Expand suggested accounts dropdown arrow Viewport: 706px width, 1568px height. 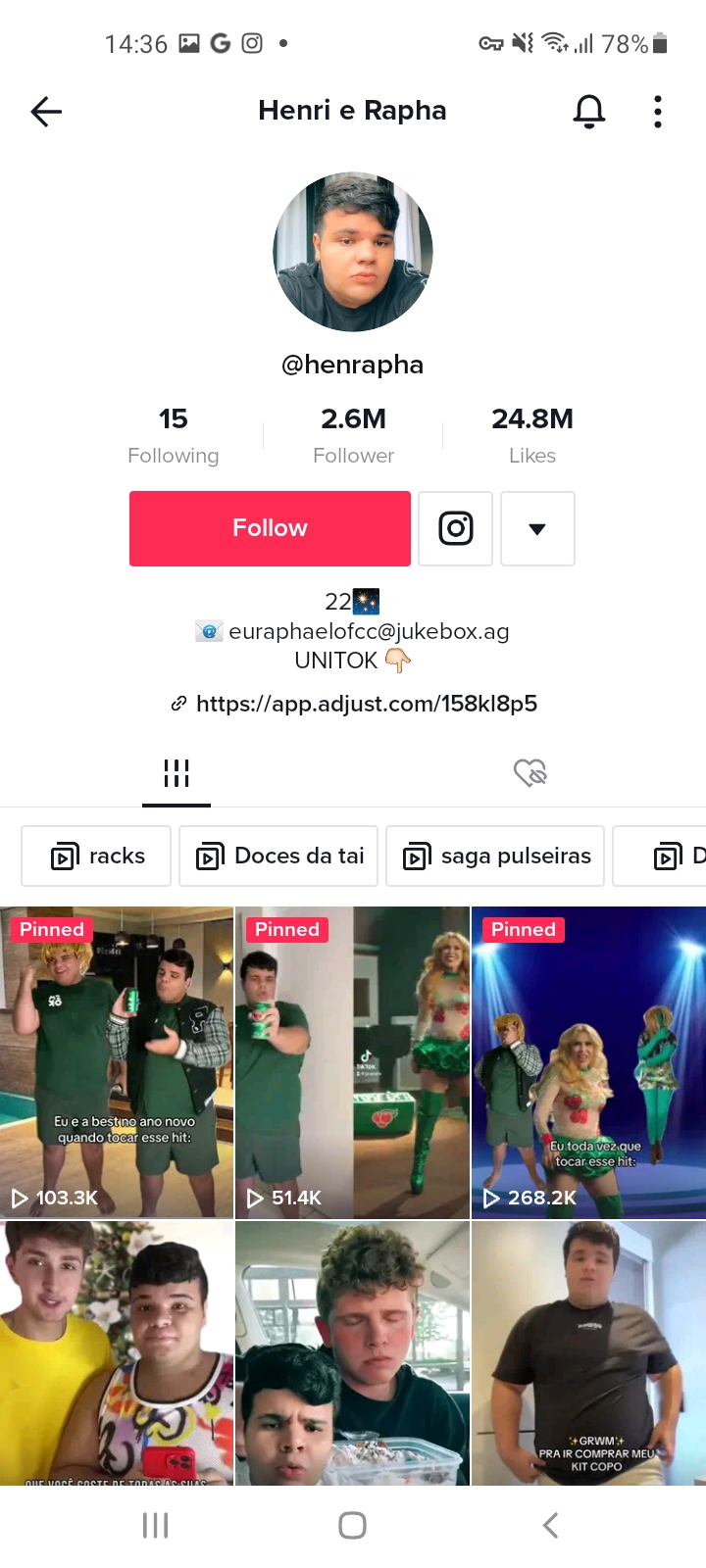click(x=536, y=528)
